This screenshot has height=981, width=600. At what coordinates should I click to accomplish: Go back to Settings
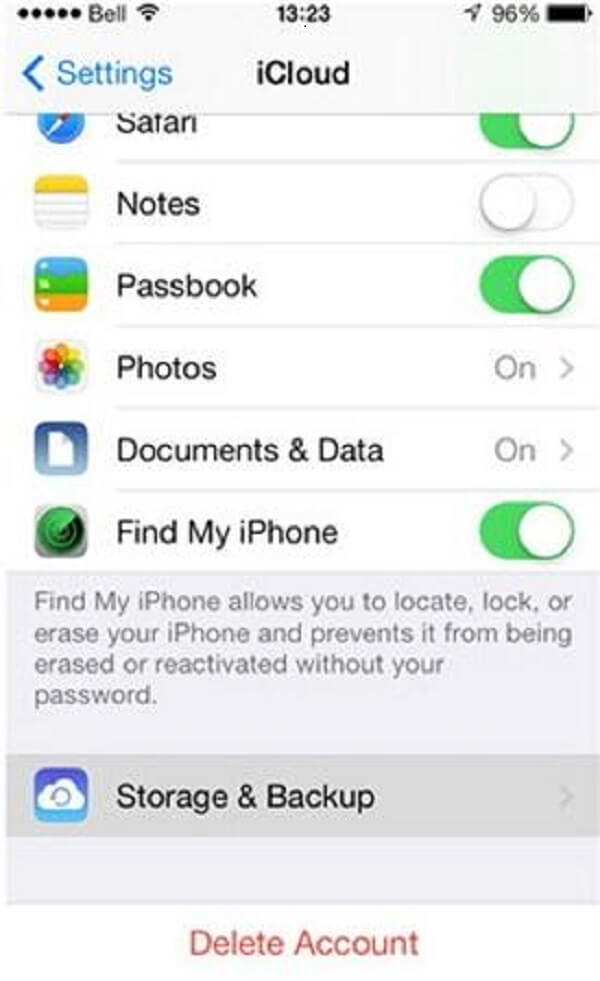97,74
